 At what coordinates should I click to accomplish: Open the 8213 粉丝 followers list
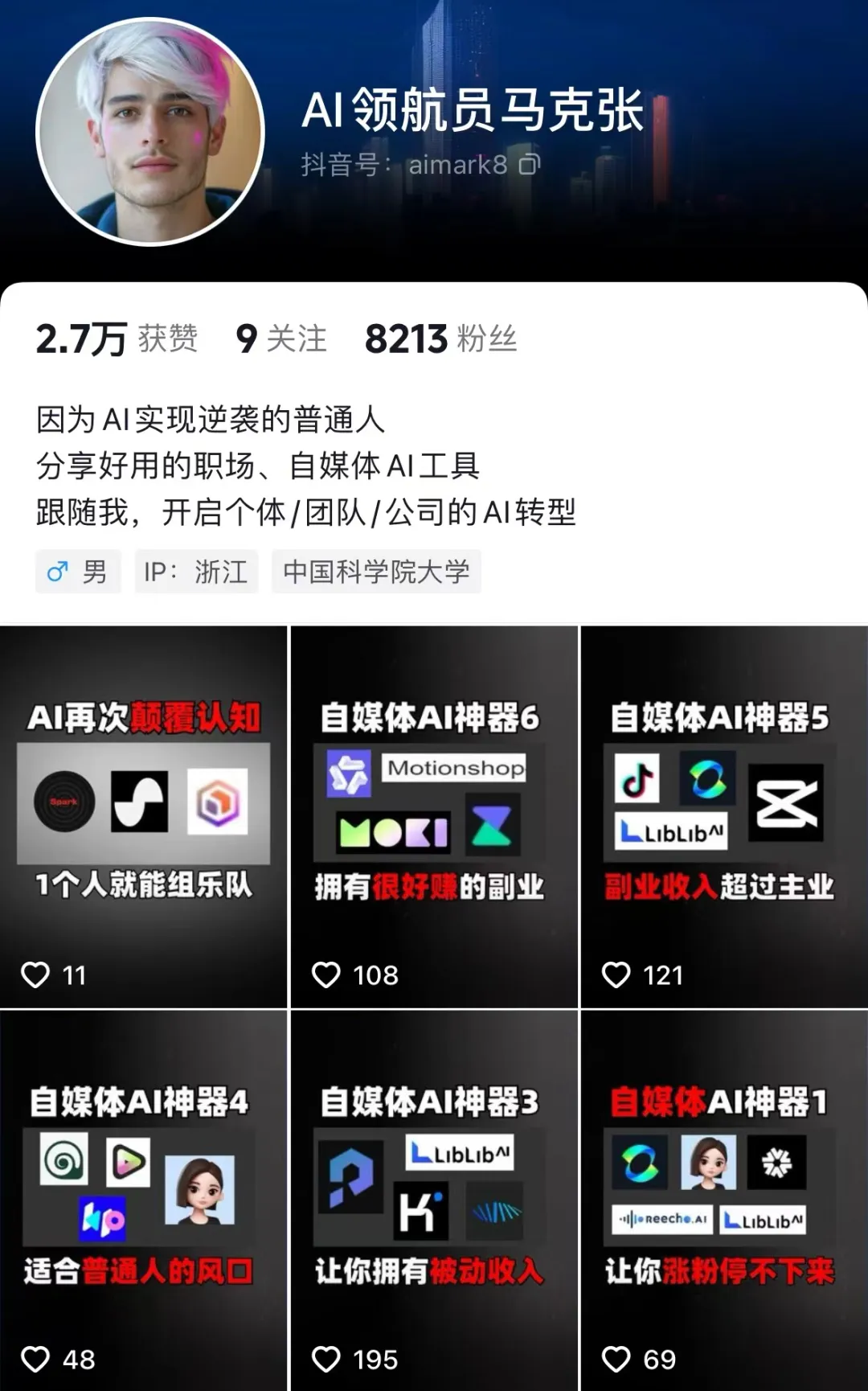pos(440,339)
